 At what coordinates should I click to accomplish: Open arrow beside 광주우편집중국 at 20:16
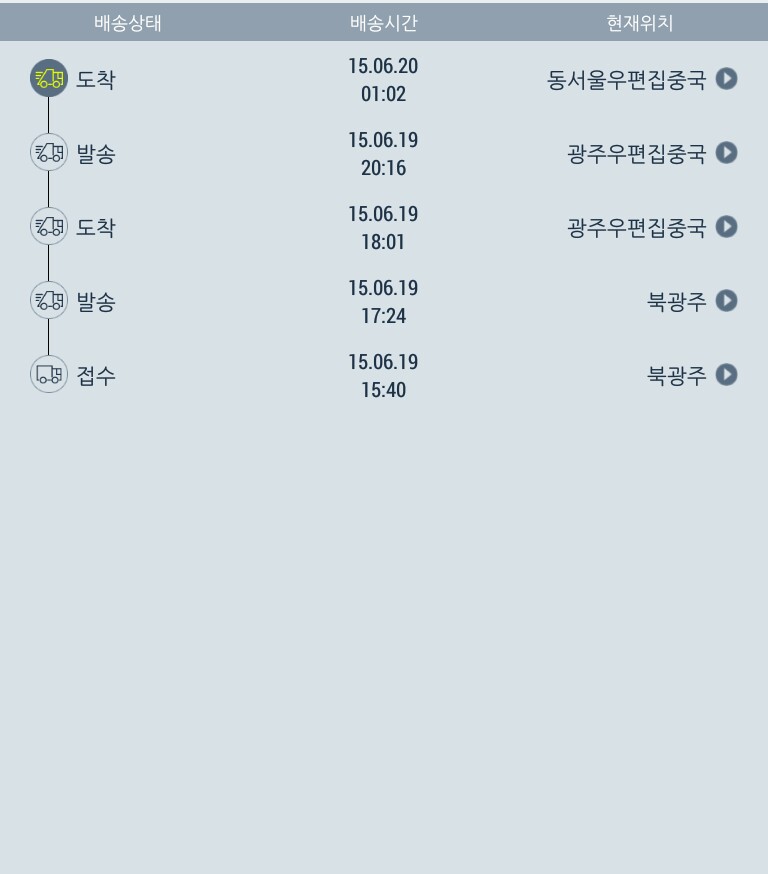coord(727,153)
